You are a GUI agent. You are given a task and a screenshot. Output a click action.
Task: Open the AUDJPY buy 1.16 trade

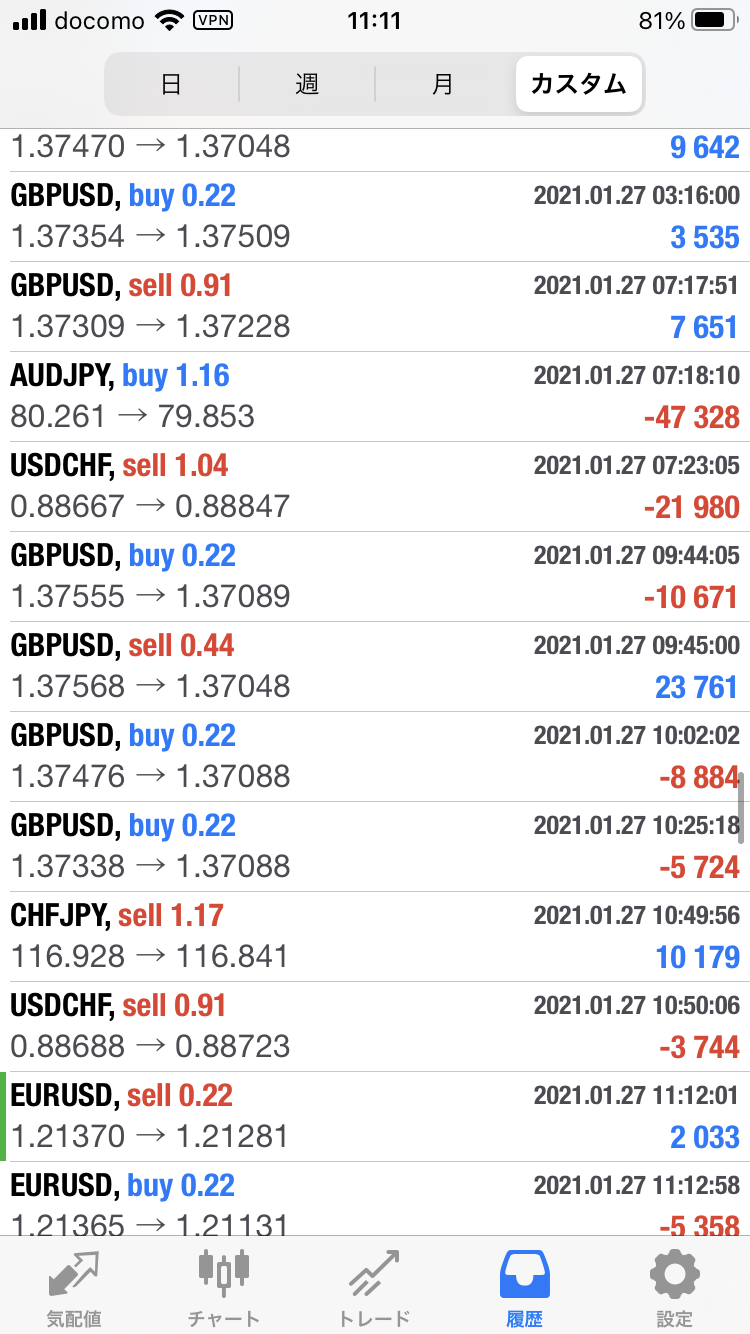coord(375,396)
